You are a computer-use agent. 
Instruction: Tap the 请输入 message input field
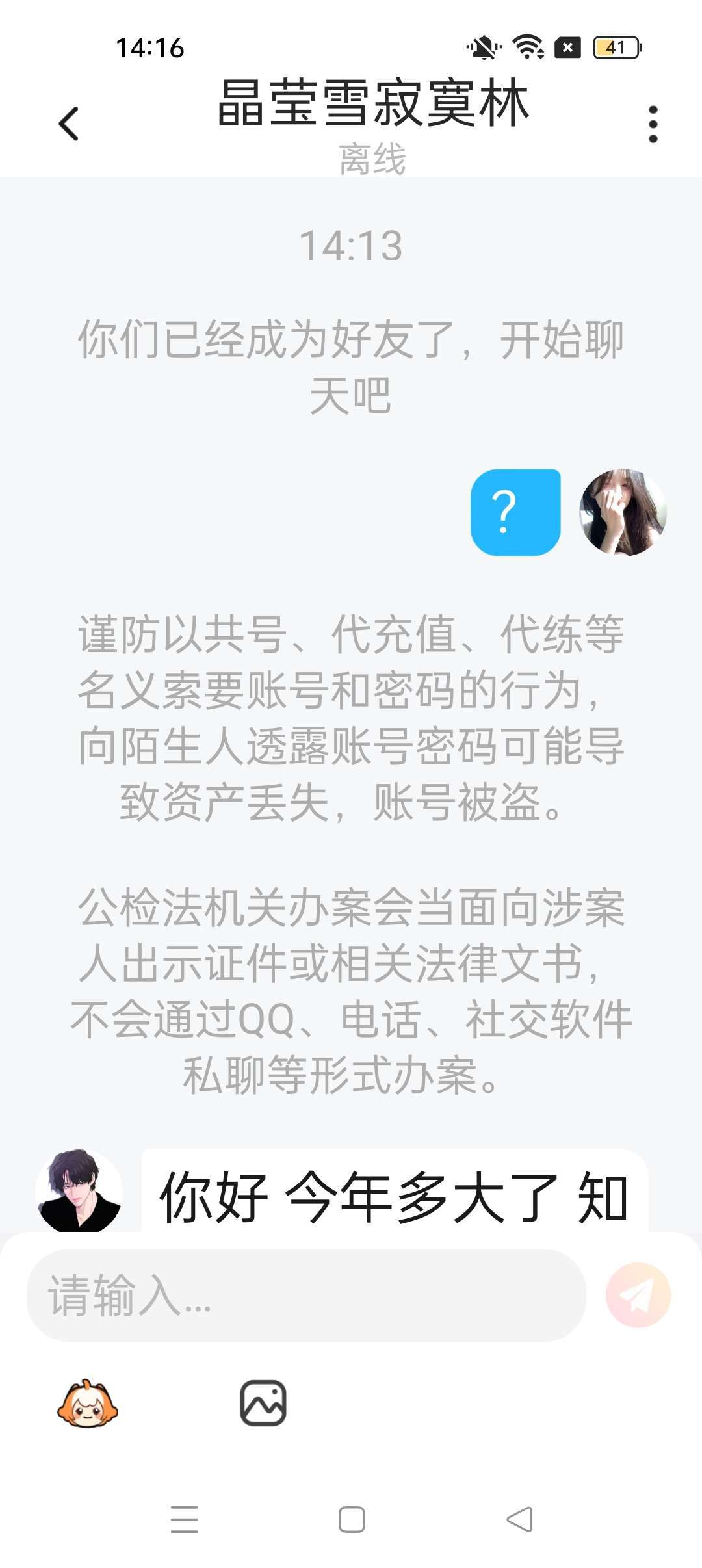(305, 1295)
